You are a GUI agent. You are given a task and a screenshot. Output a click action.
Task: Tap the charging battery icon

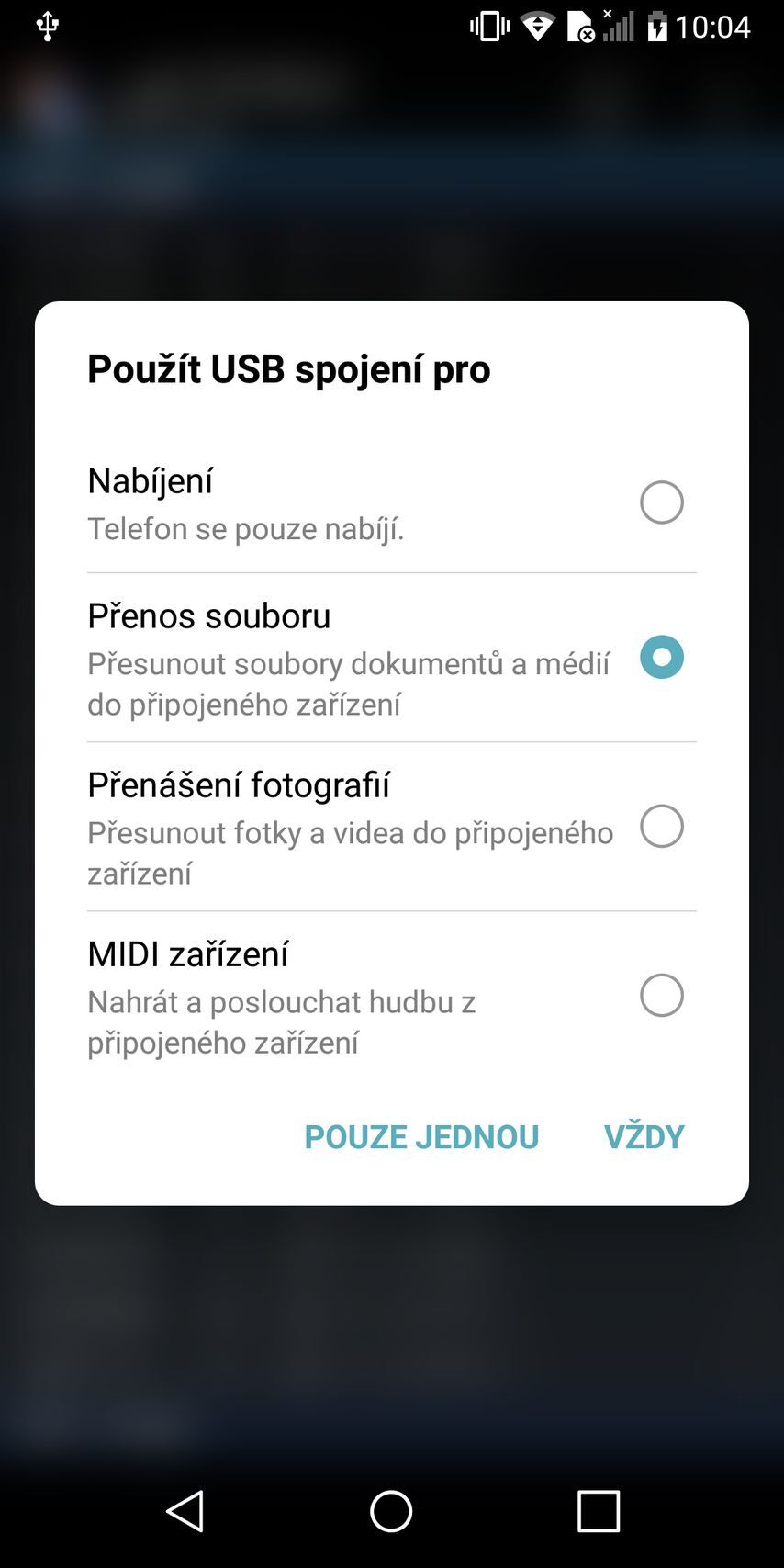click(659, 26)
